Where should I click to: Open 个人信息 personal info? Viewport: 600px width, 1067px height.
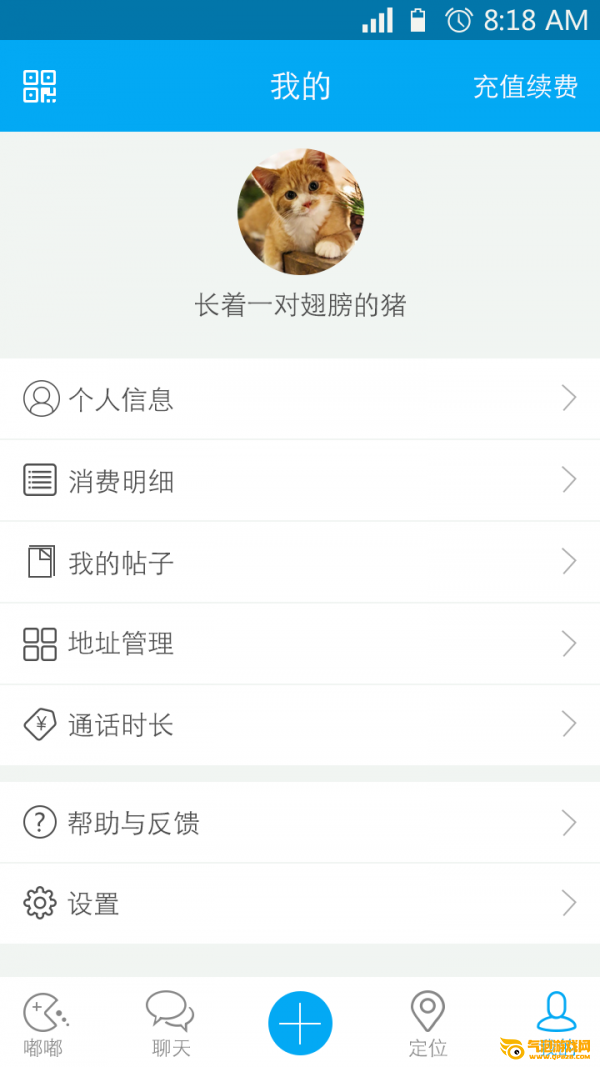300,399
